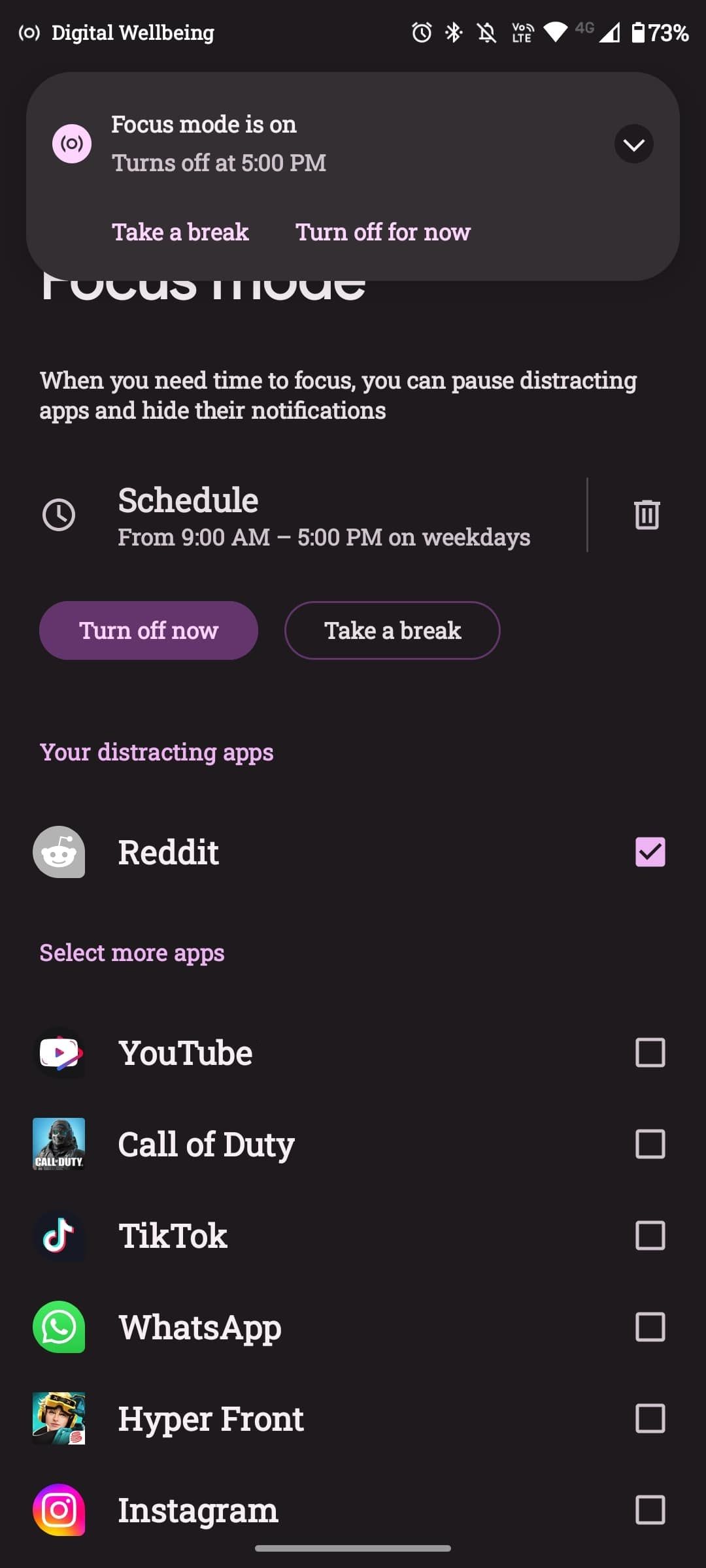Open the Schedule settings row
Image resolution: width=706 pixels, height=1568 pixels.
pos(314,515)
